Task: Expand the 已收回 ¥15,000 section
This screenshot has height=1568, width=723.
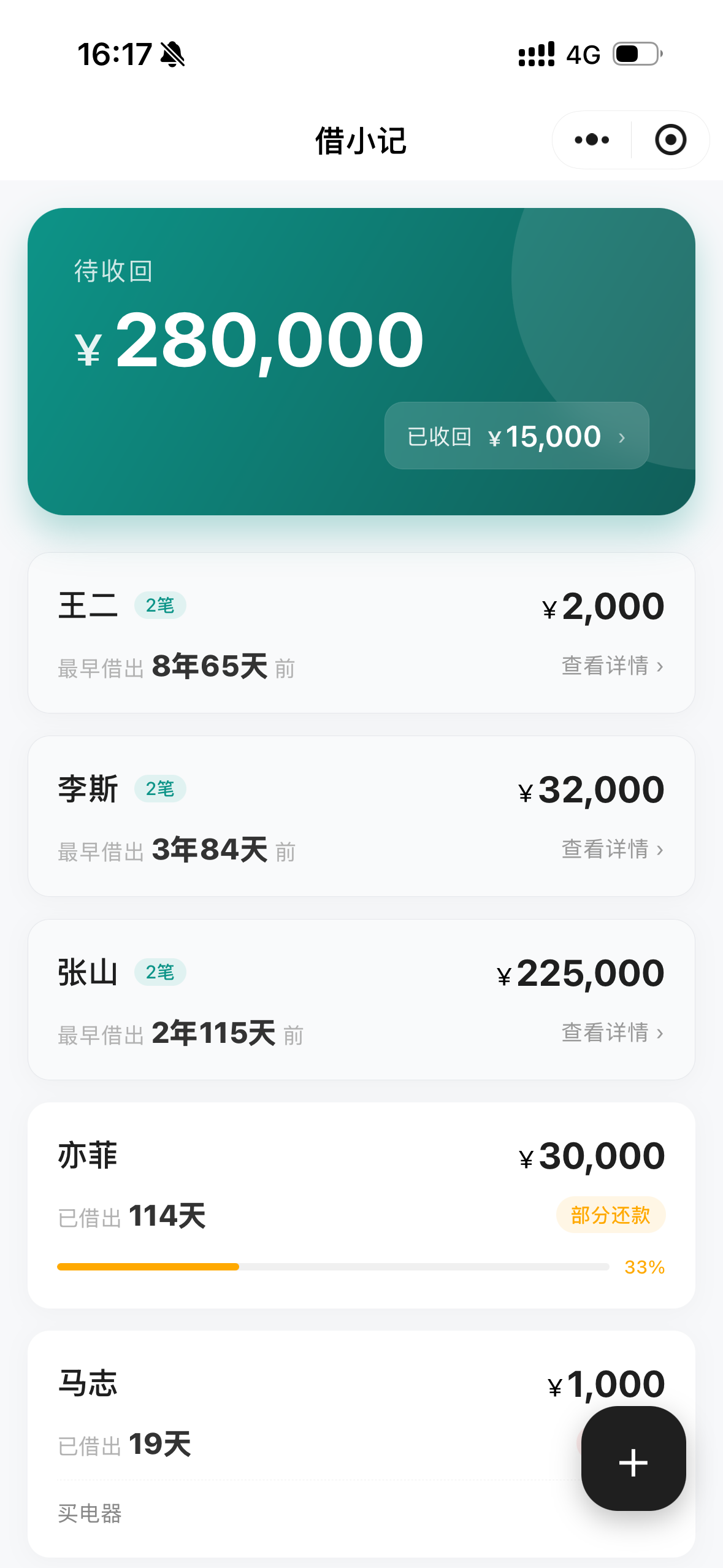Action: 516,436
